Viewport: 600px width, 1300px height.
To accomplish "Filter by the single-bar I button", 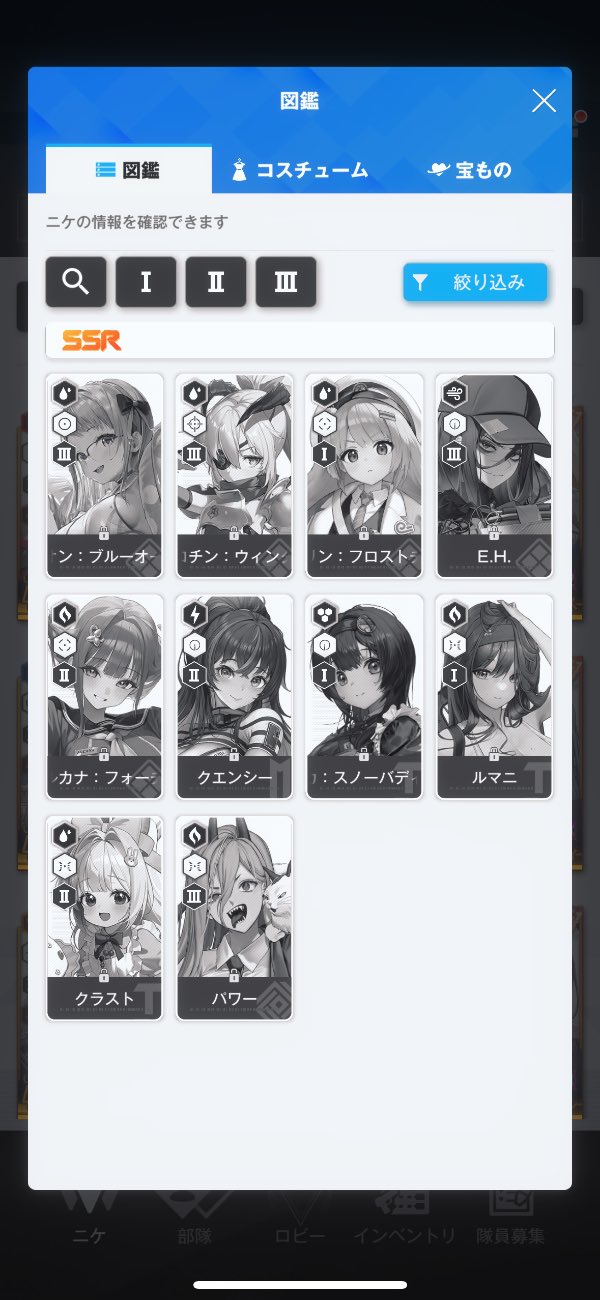I will coord(146,282).
